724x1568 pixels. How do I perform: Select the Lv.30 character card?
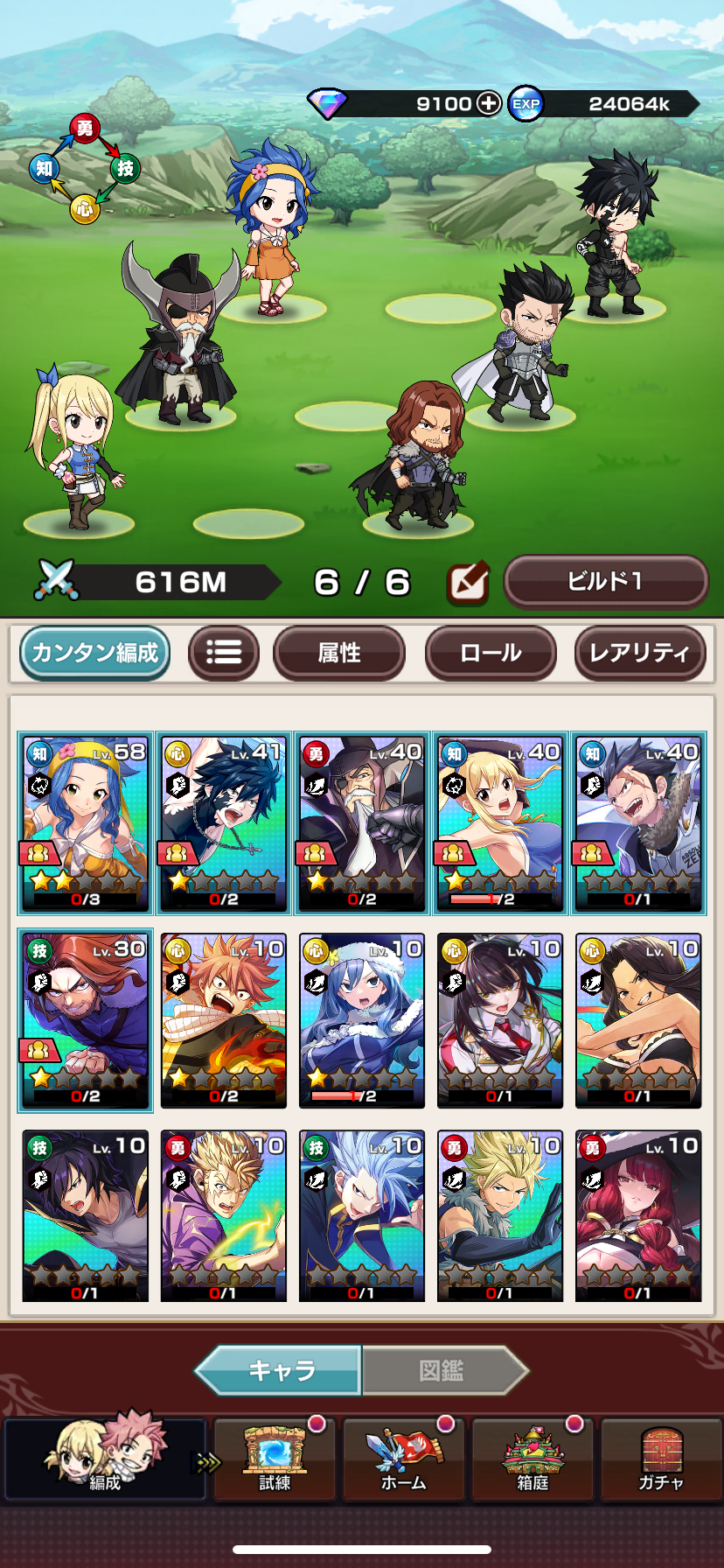(86, 1020)
